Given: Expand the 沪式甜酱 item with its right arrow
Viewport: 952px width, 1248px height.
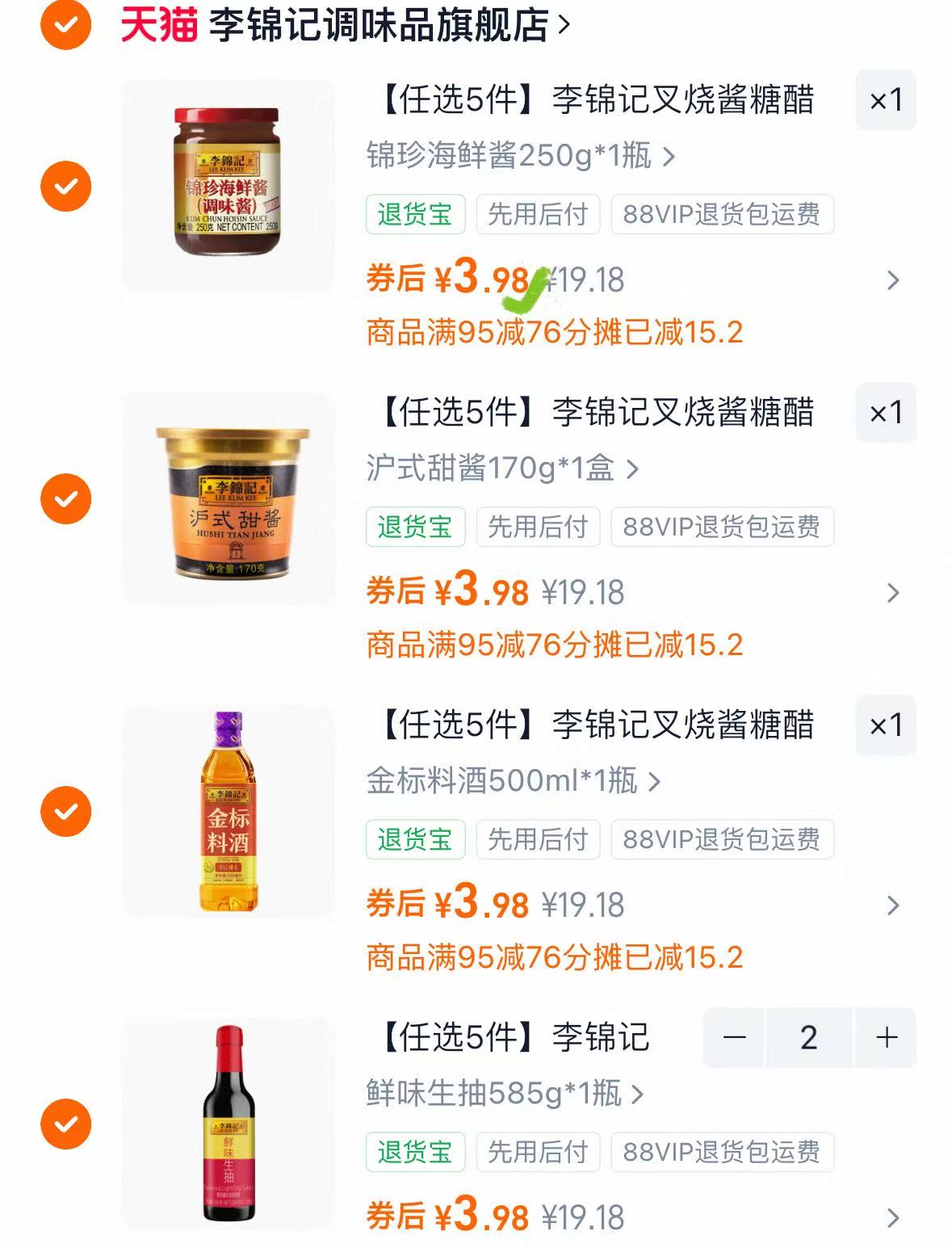Looking at the screenshot, I should pos(891,593).
